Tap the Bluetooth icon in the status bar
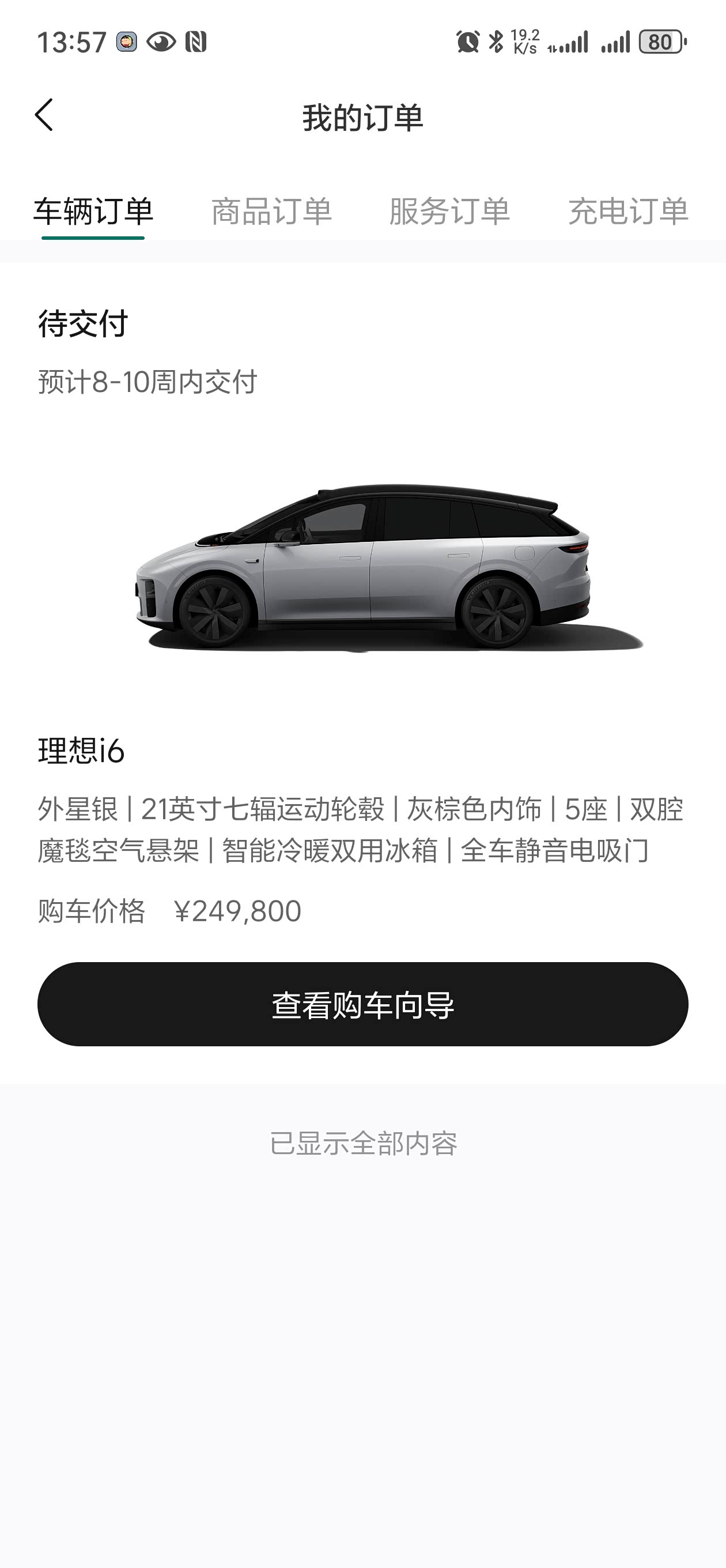Viewport: 726px width, 1568px height. click(x=496, y=43)
